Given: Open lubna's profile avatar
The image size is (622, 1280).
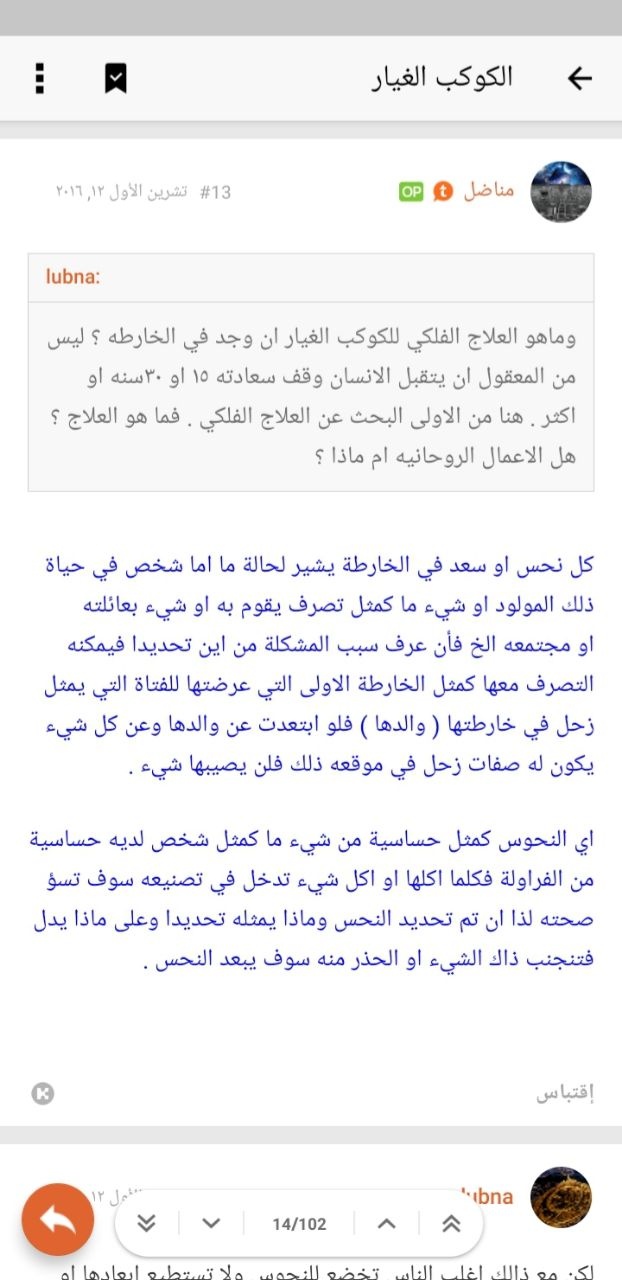Looking at the screenshot, I should click(561, 1197).
